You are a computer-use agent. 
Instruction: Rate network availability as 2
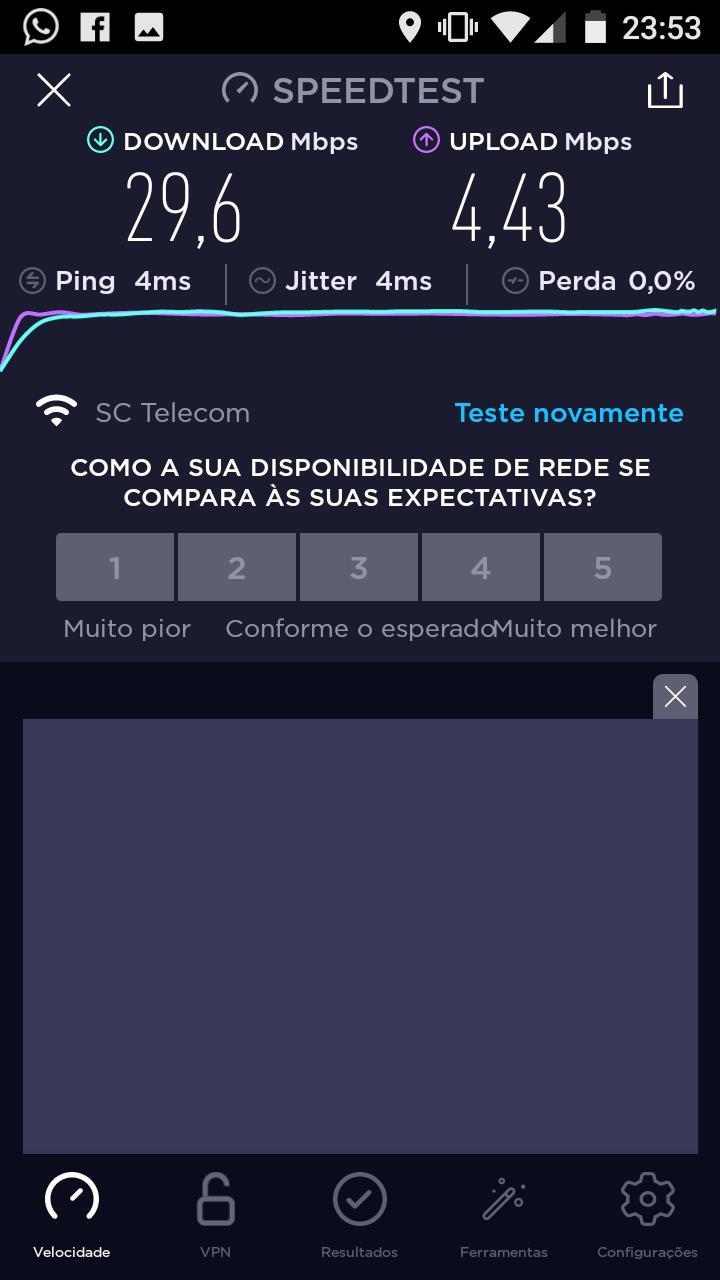(237, 567)
